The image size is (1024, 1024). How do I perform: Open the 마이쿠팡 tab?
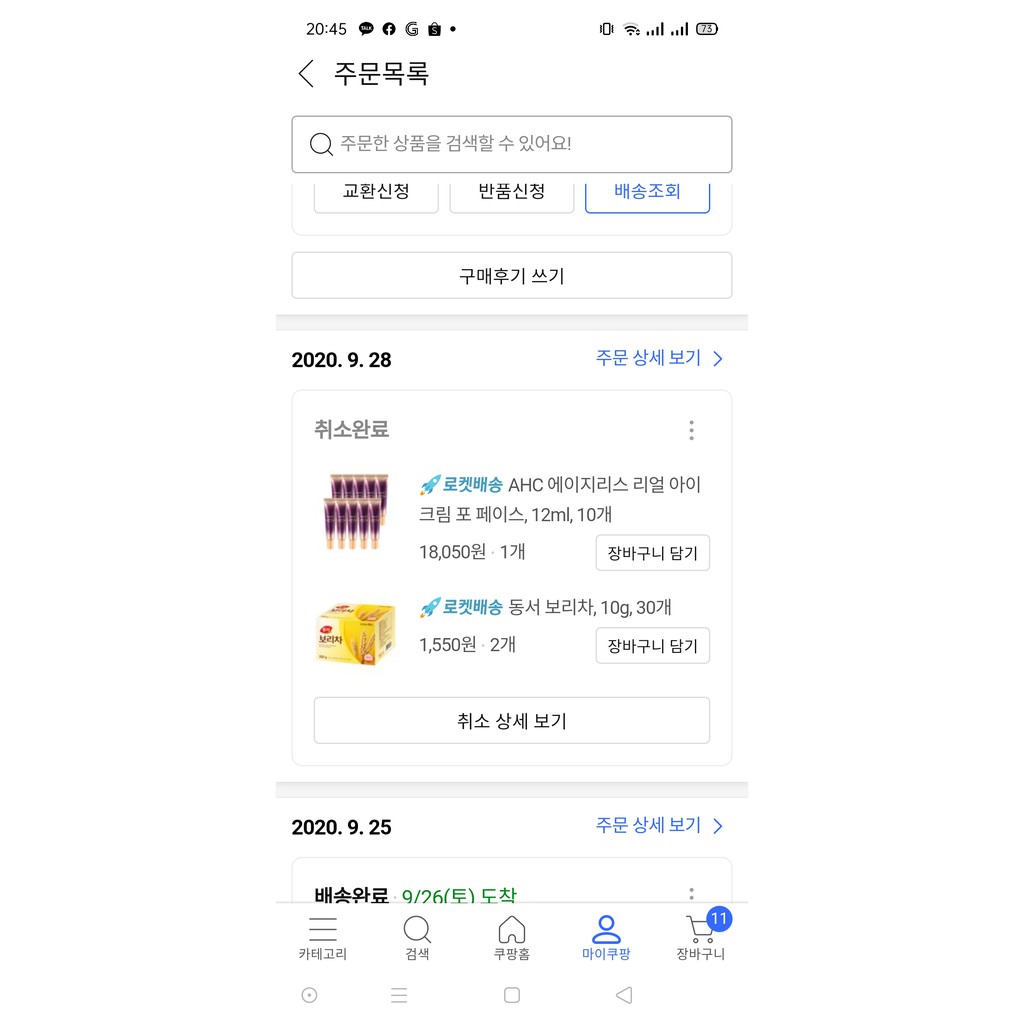(x=606, y=938)
